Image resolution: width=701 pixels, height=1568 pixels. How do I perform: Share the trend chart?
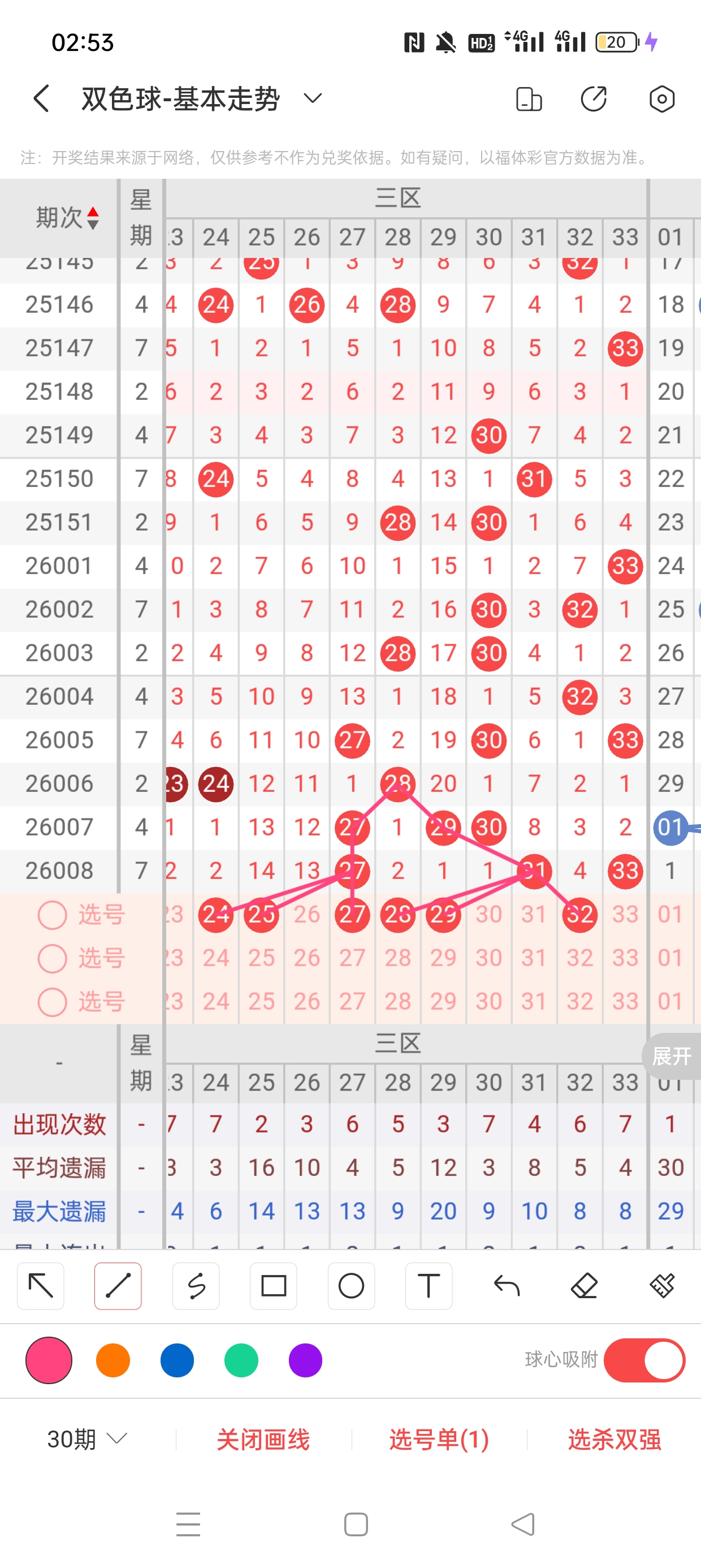point(594,99)
